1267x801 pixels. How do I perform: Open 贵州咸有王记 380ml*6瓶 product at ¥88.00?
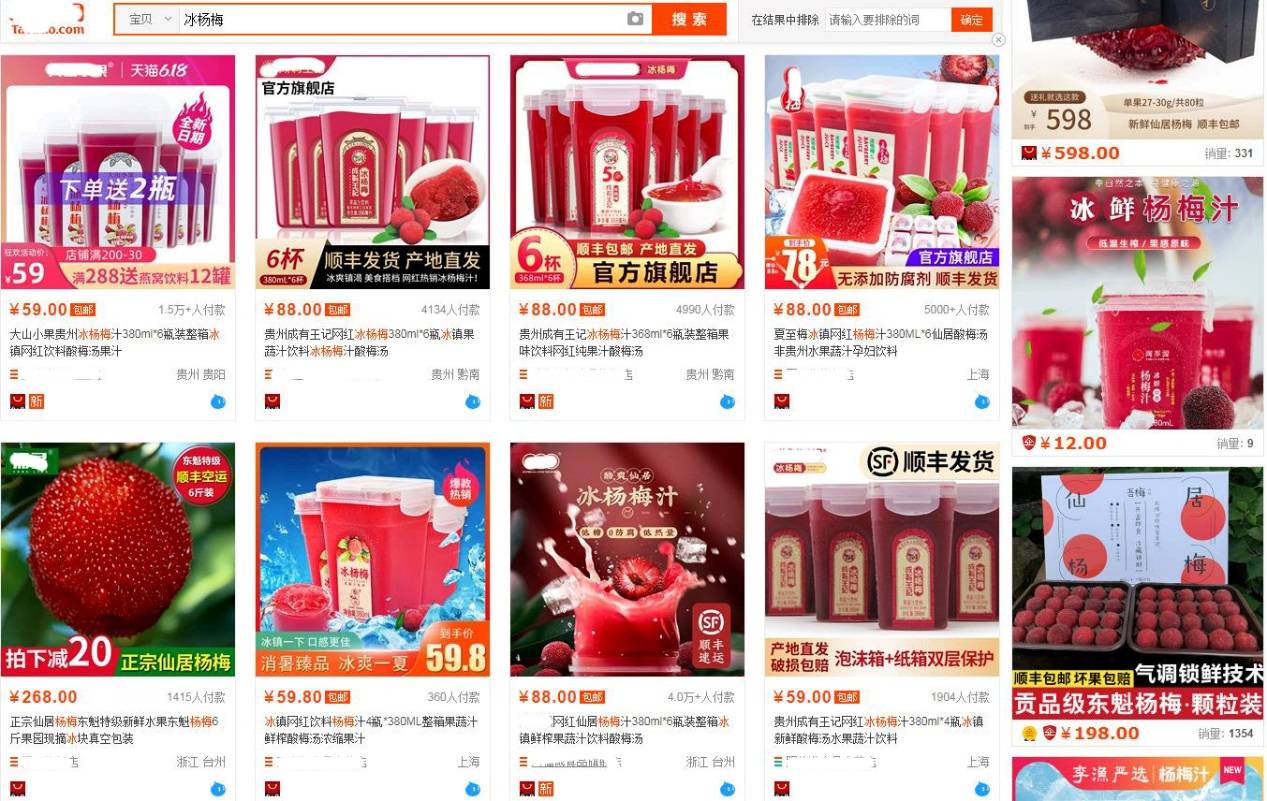point(372,172)
